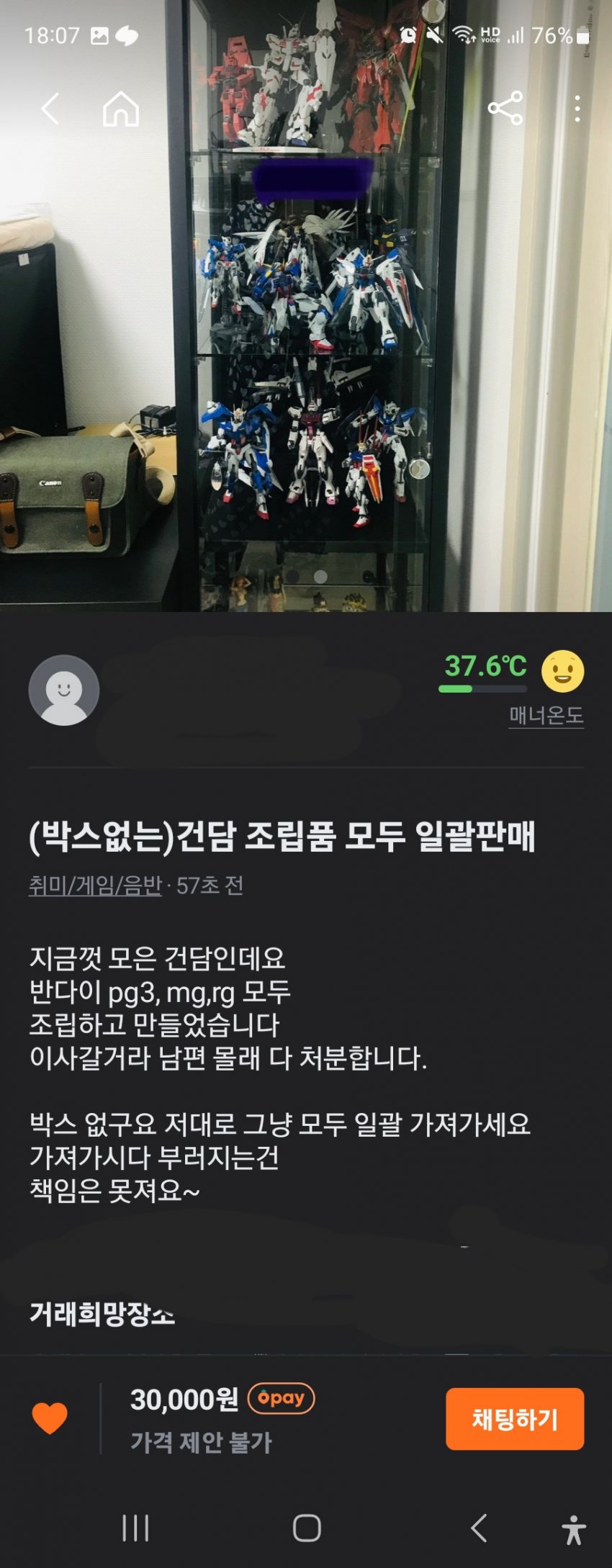This screenshot has height=1568, width=612.
Task: Open recent apps from the navigation bar
Action: [x=135, y=1528]
